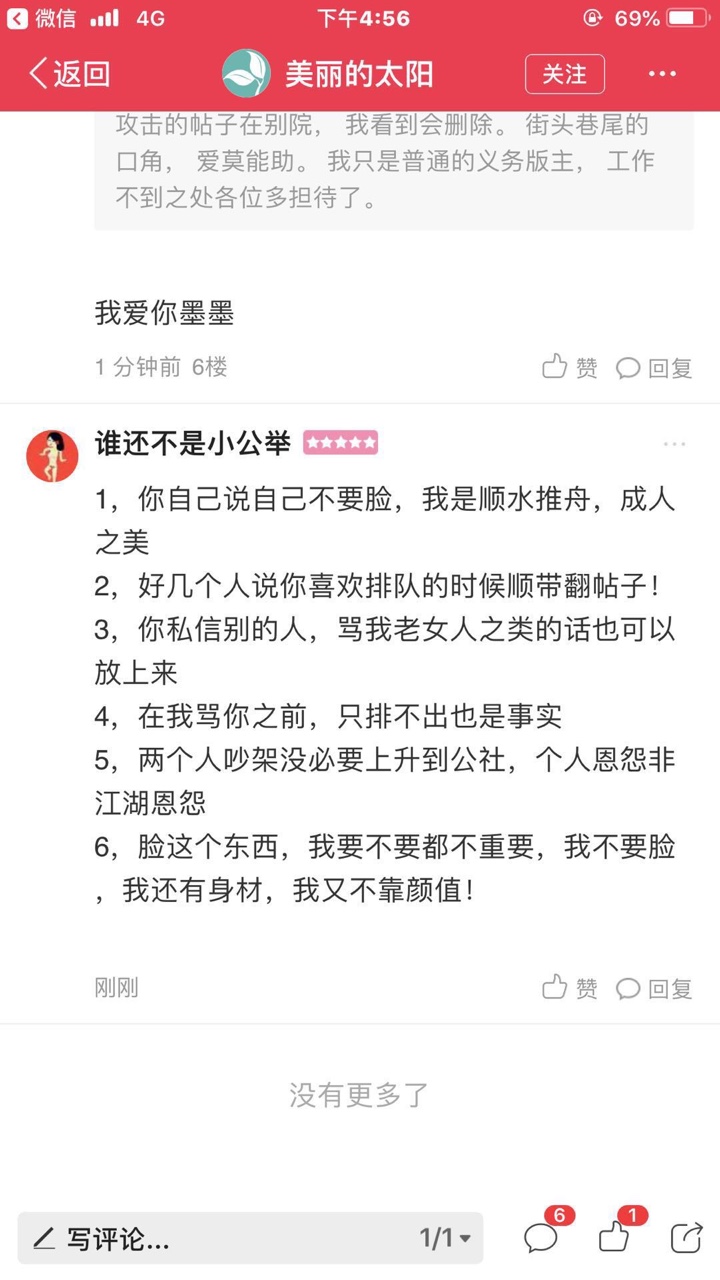This screenshot has width=720, height=1280.
Task: Open 谁还不是小公举's profile avatar
Action: pyautogui.click(x=52, y=457)
